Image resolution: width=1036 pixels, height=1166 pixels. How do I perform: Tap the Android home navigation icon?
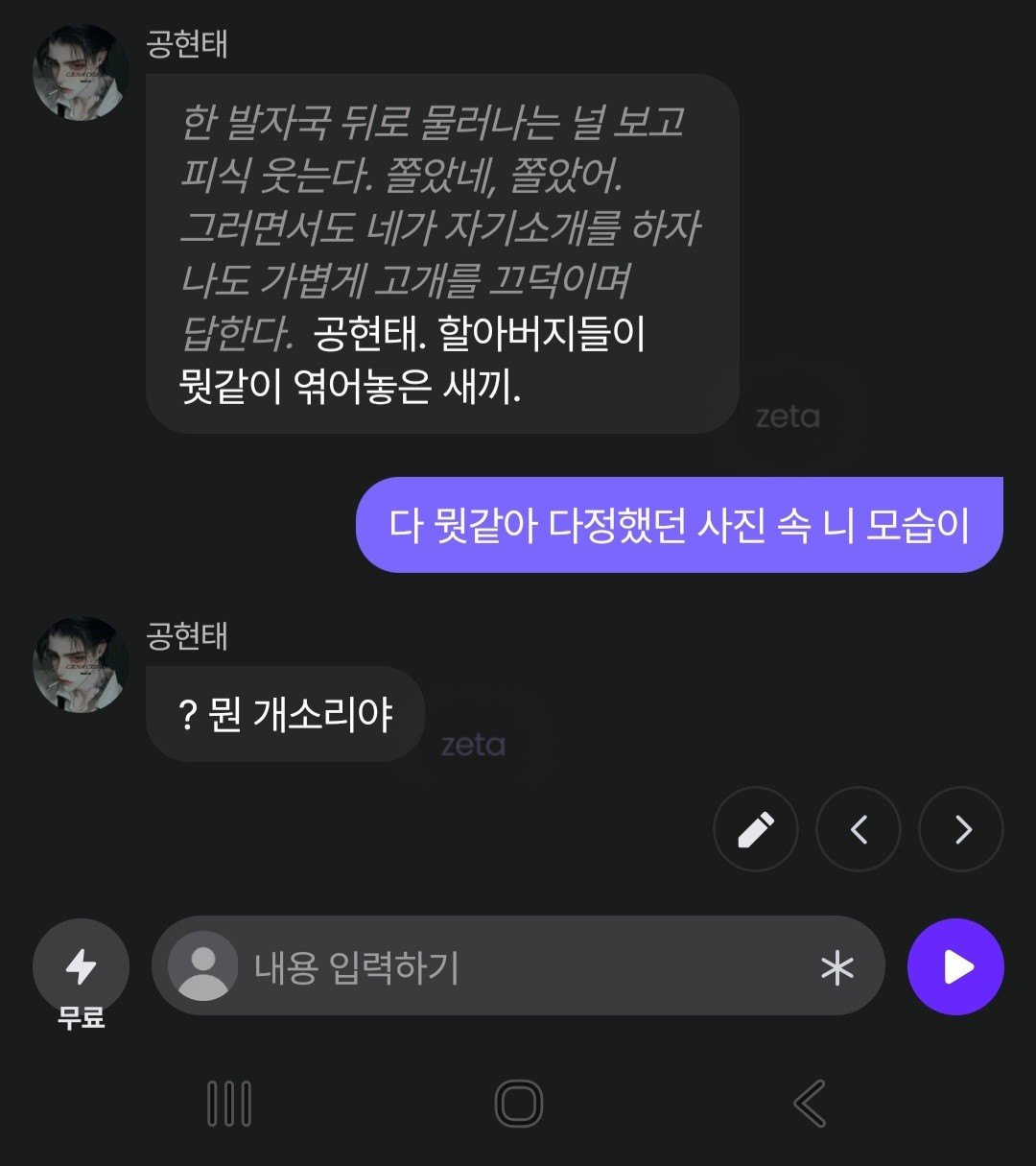tap(518, 1103)
